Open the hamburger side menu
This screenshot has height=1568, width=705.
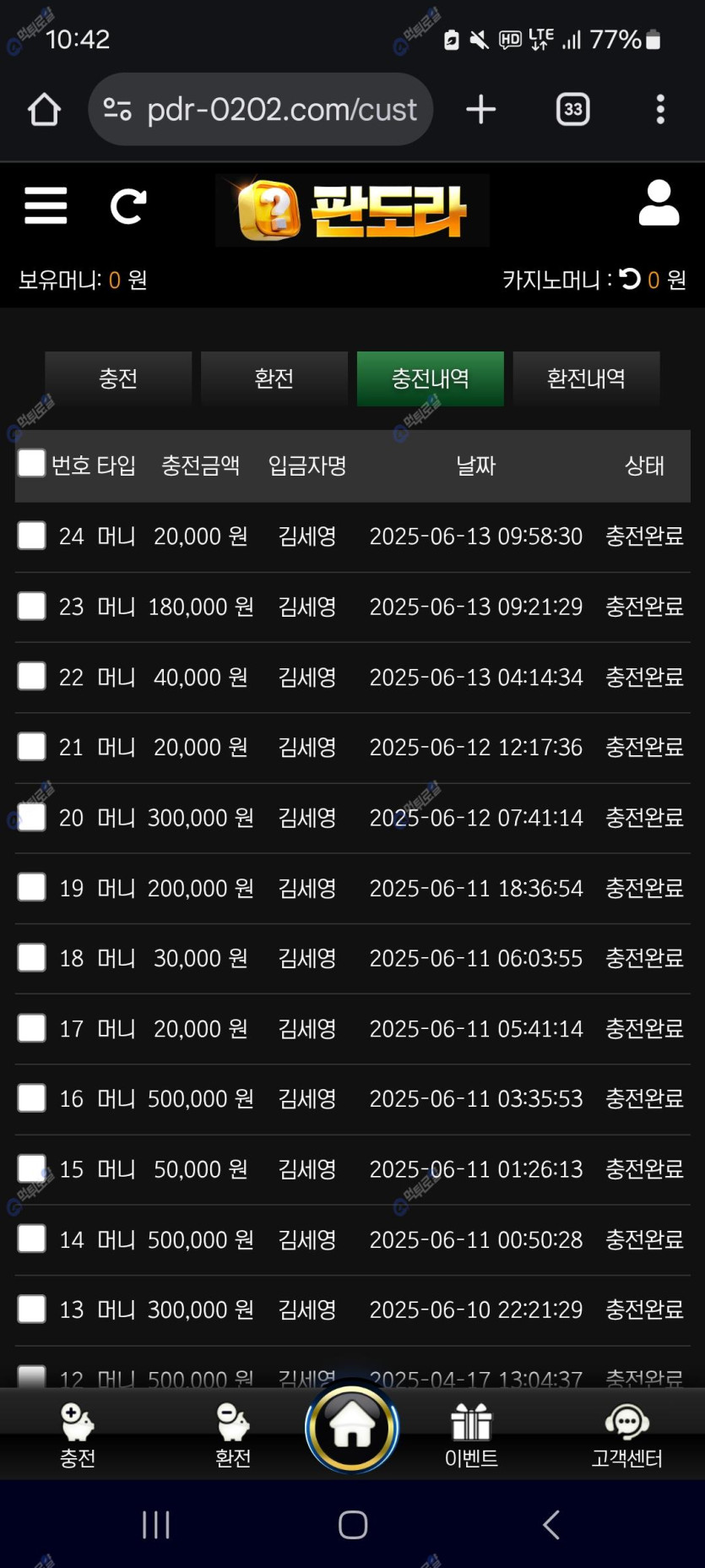pos(46,205)
